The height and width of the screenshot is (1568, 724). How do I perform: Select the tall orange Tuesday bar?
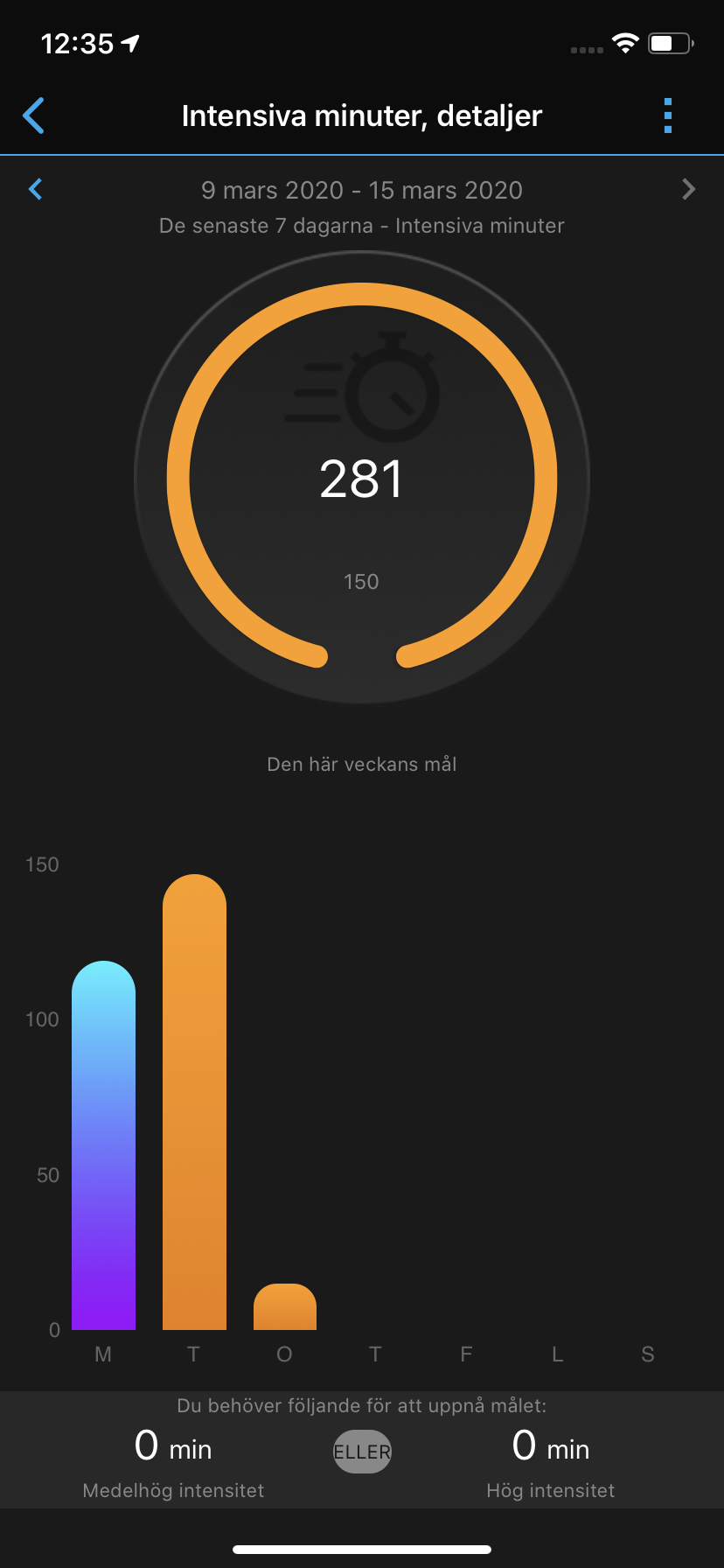pos(194,1102)
